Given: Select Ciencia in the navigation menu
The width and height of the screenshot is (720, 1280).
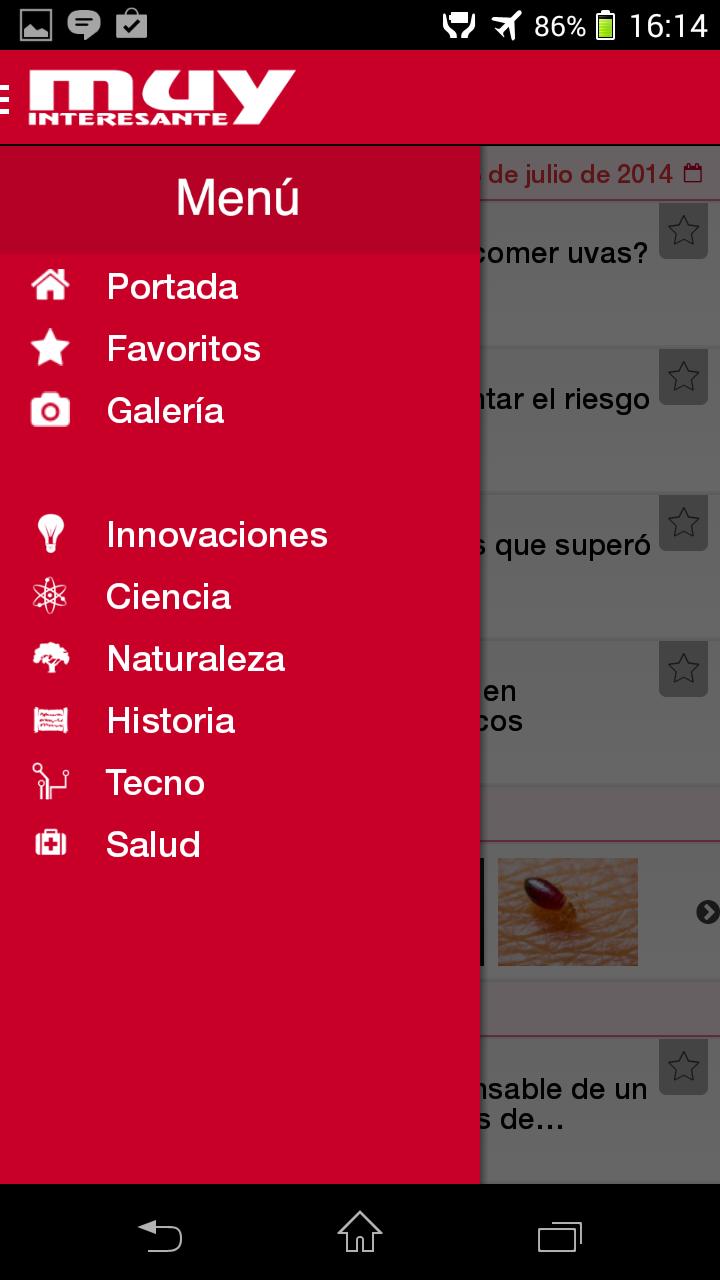Looking at the screenshot, I should click(168, 596).
